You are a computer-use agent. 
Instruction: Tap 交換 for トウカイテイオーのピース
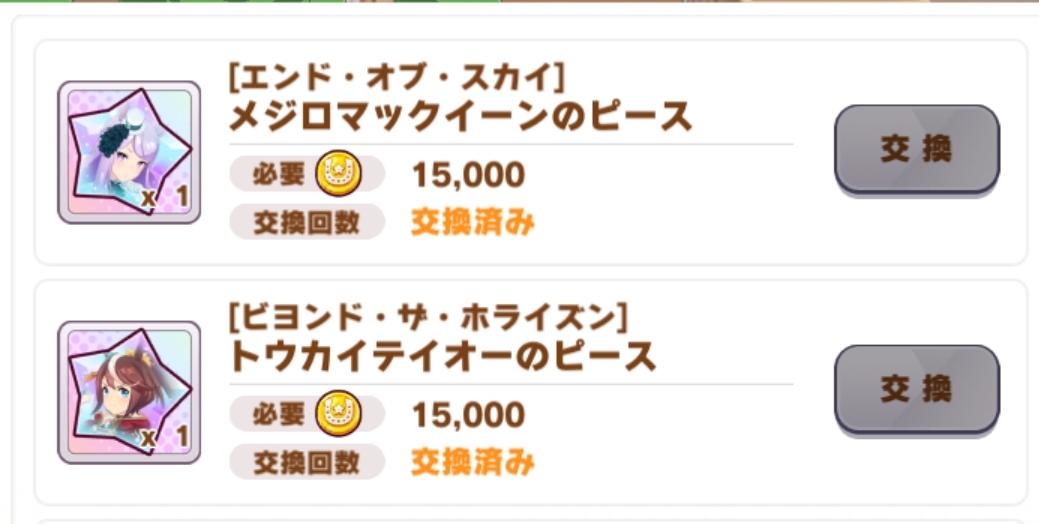click(x=916, y=388)
